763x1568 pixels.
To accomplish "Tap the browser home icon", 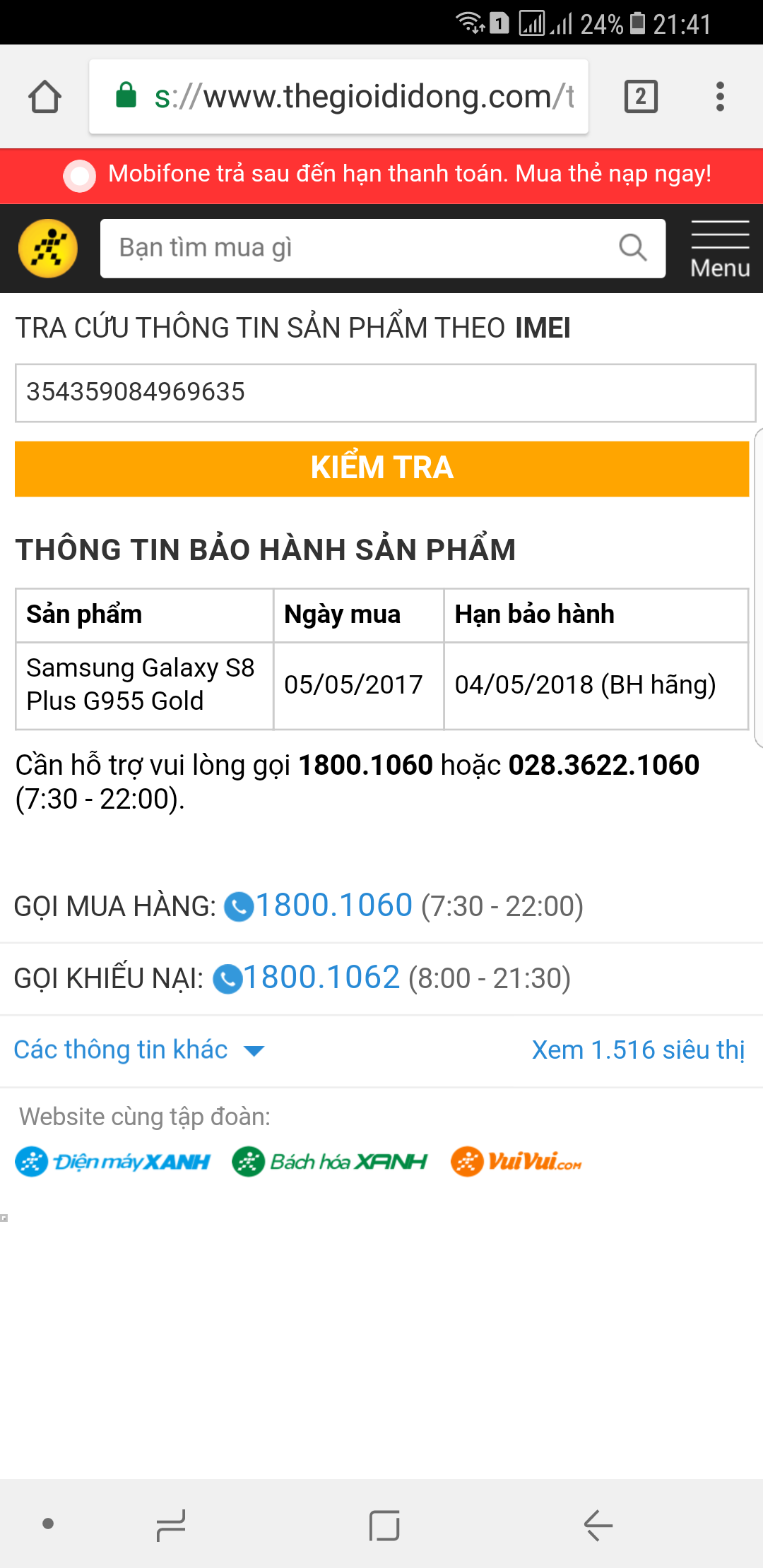I will coord(45,97).
